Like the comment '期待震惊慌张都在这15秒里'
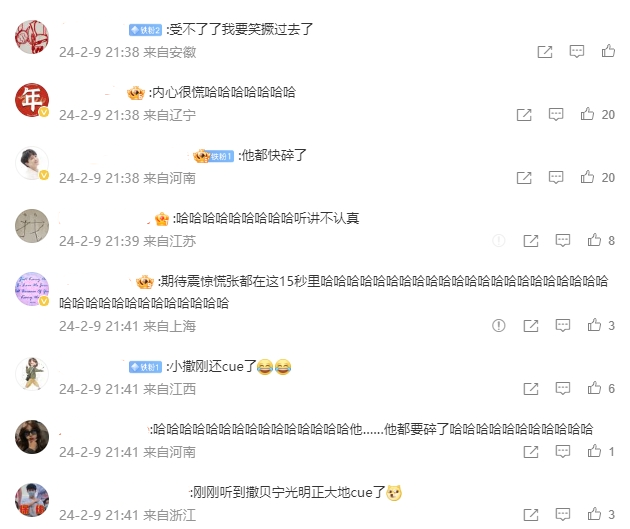Image resolution: width=630 pixels, height=529 pixels. coord(594,326)
